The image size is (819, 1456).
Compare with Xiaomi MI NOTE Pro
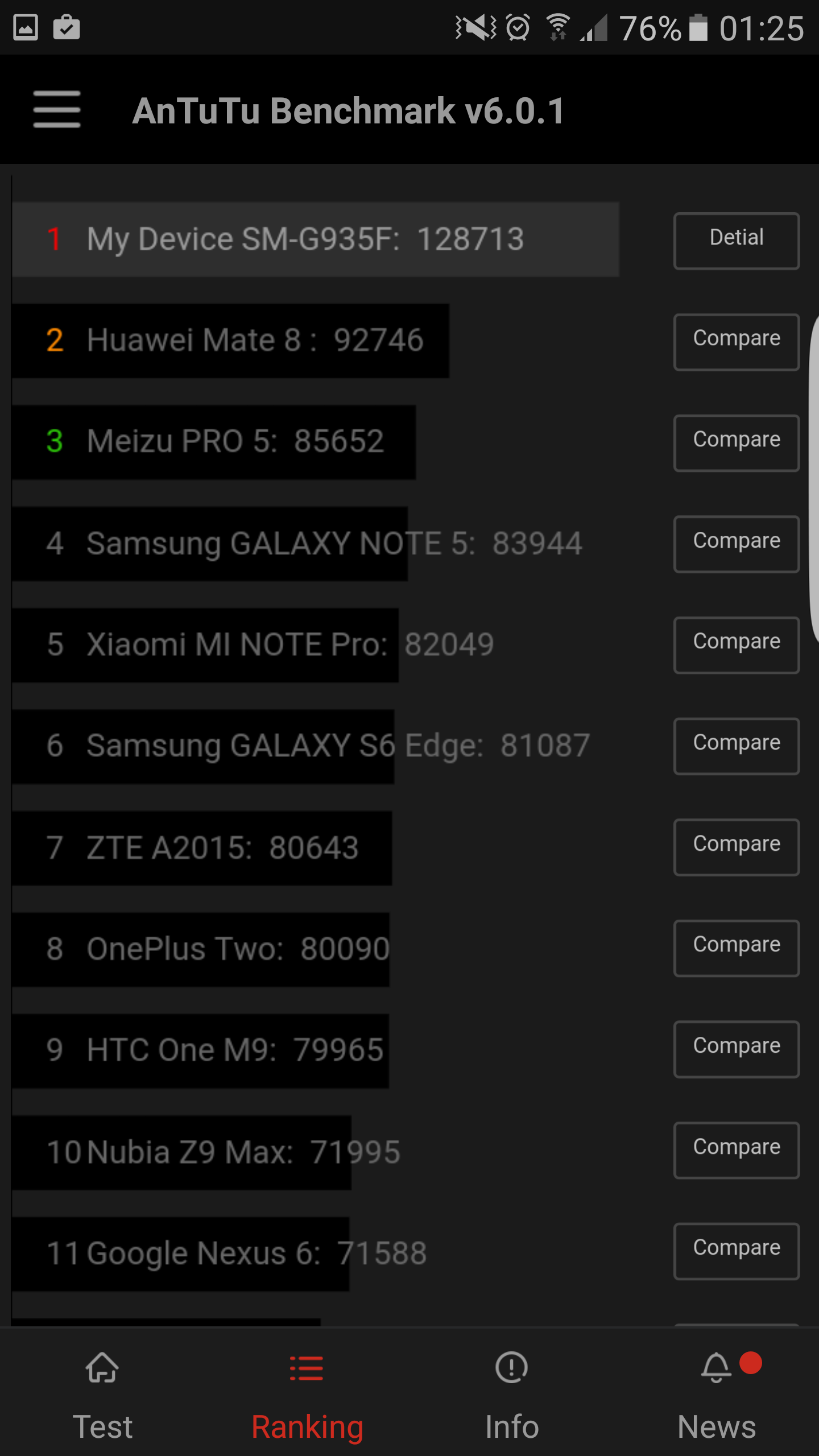click(736, 644)
